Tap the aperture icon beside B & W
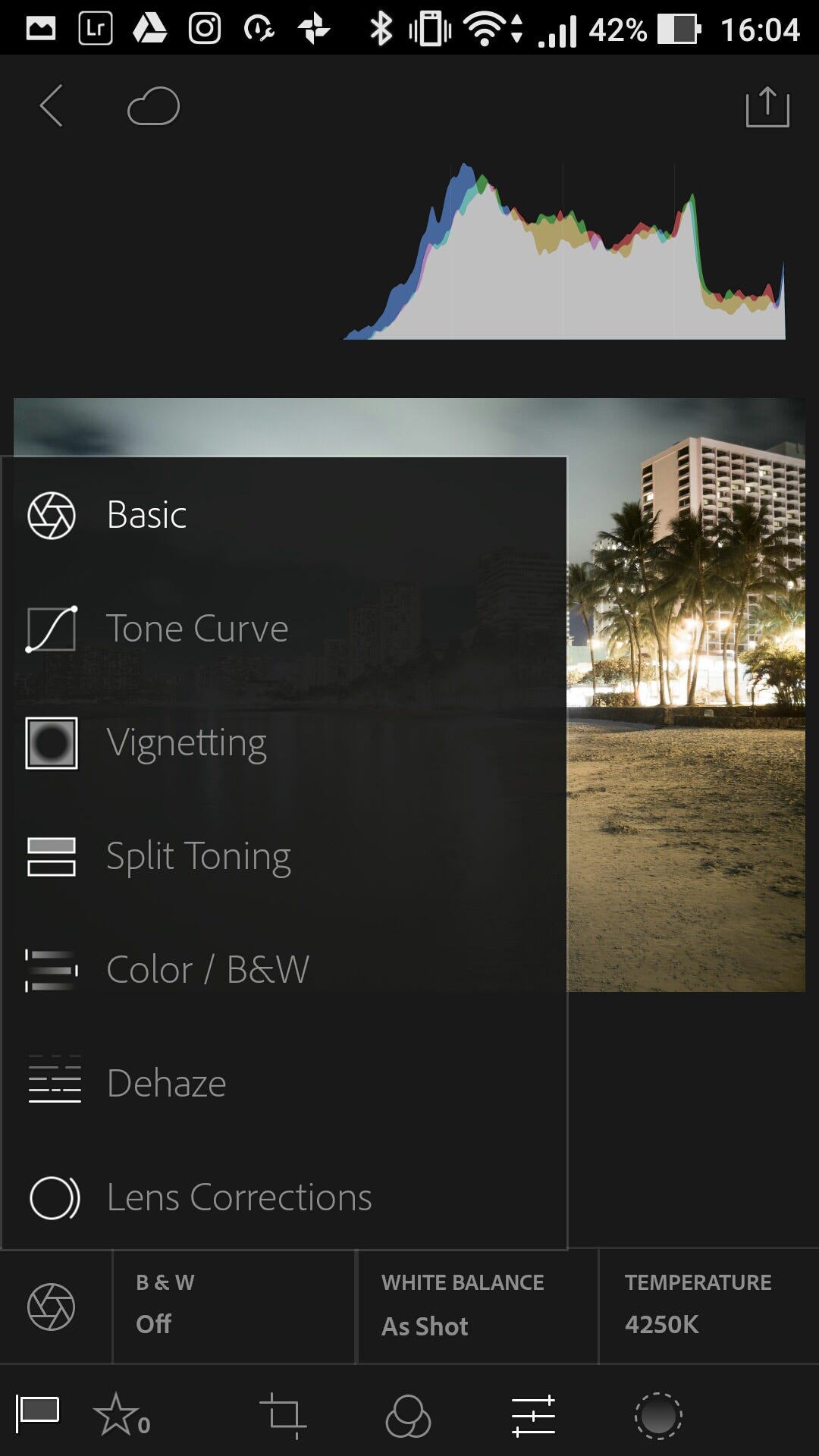This screenshot has height=1456, width=819. tap(52, 1306)
